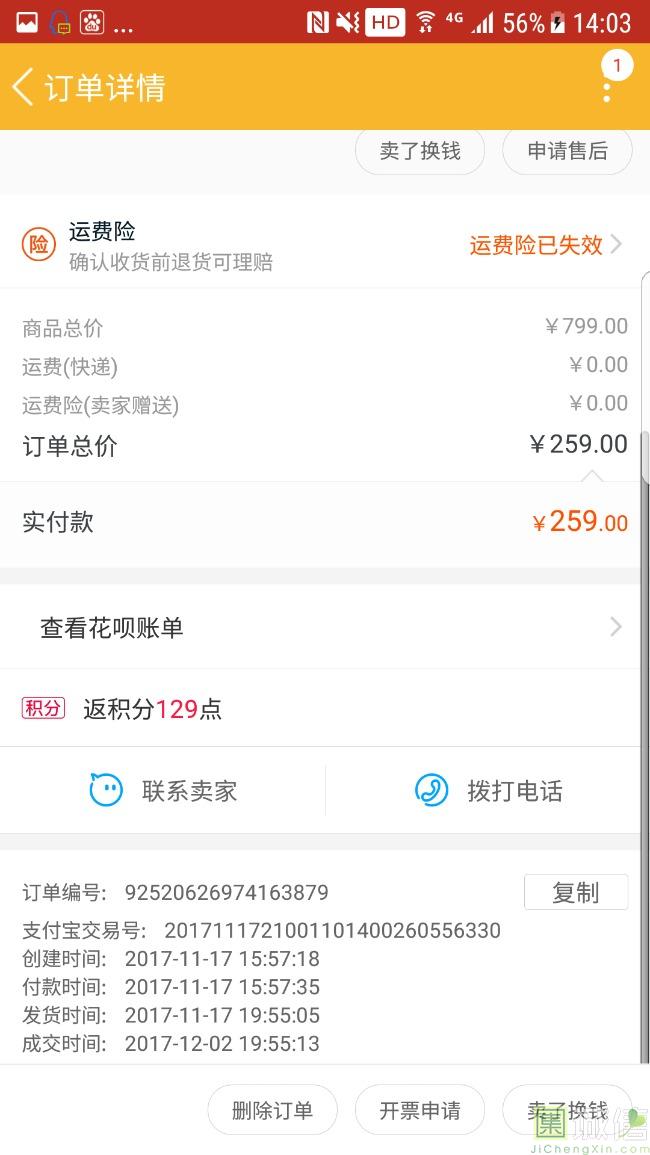650x1155 pixels.
Task: Open the three-dot overflow menu
Action: point(607,90)
